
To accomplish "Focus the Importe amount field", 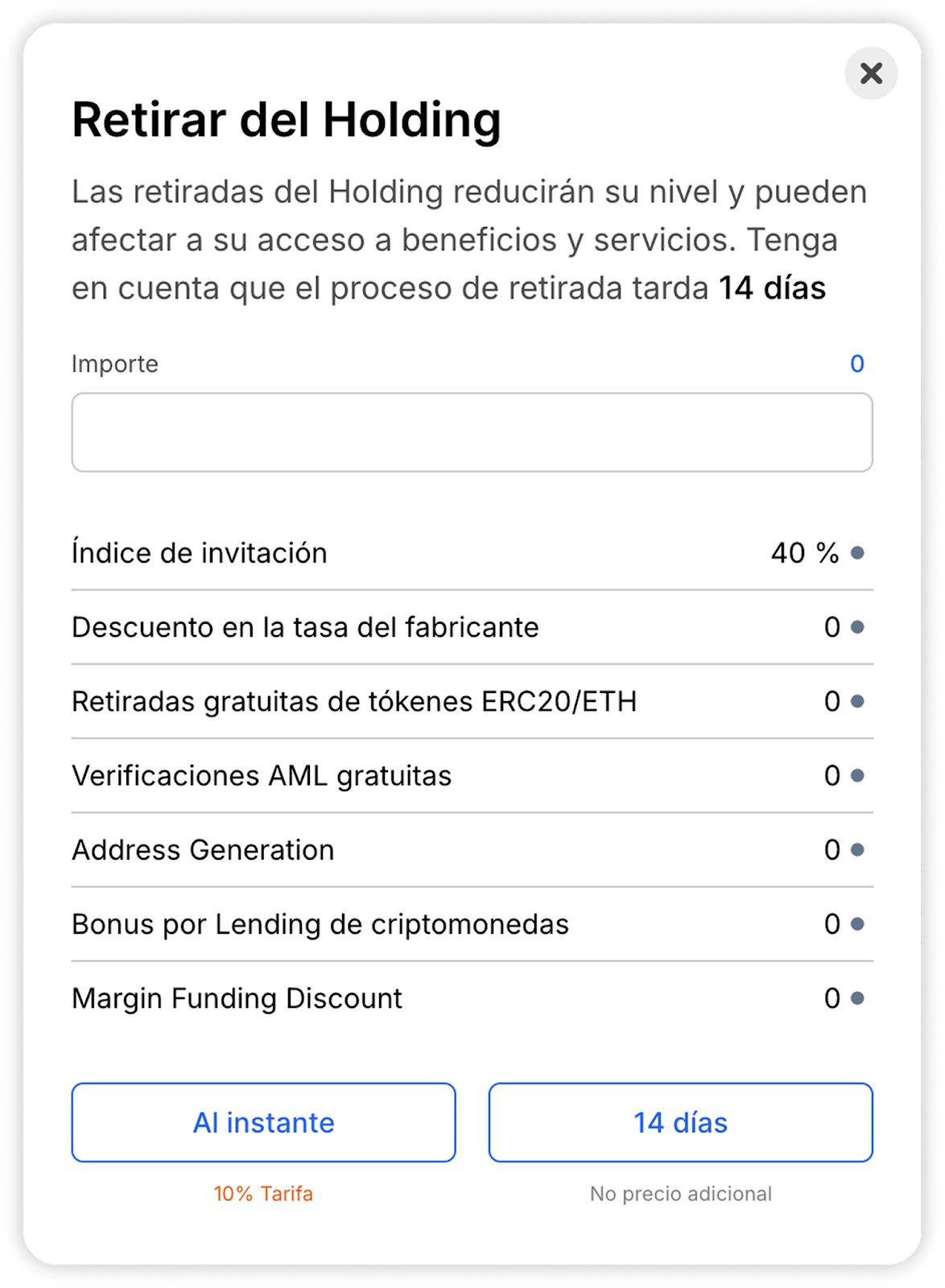I will [472, 432].
